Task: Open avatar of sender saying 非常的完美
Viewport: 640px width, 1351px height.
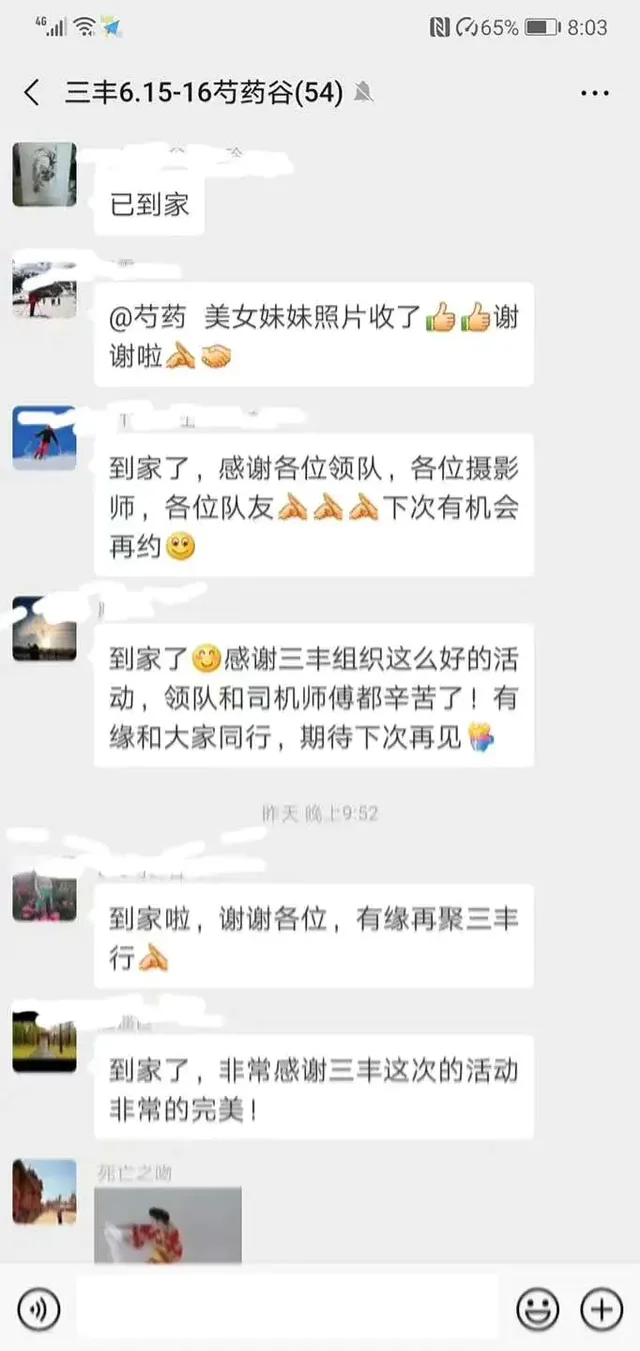Action: coord(44,1041)
